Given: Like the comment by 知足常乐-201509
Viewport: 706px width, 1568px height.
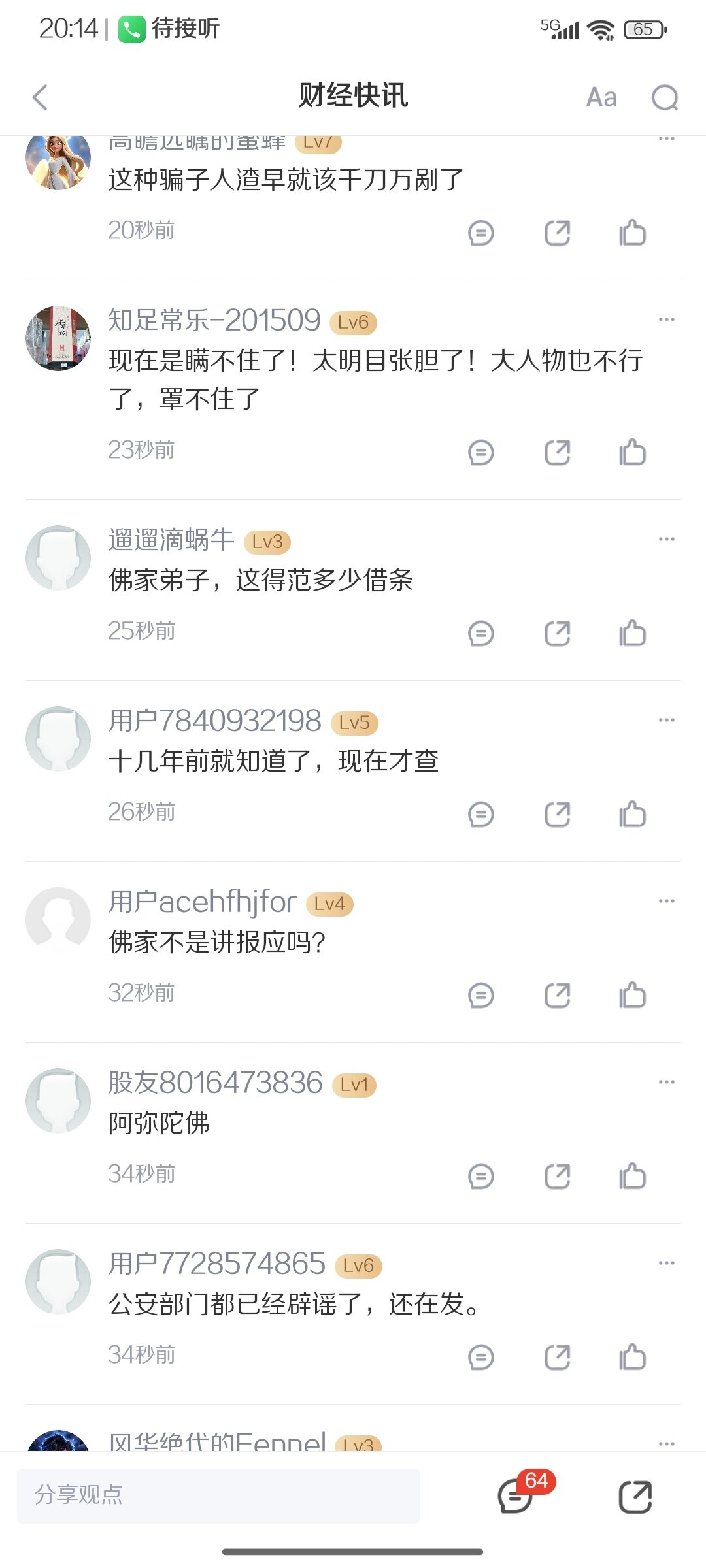Looking at the screenshot, I should [x=632, y=452].
